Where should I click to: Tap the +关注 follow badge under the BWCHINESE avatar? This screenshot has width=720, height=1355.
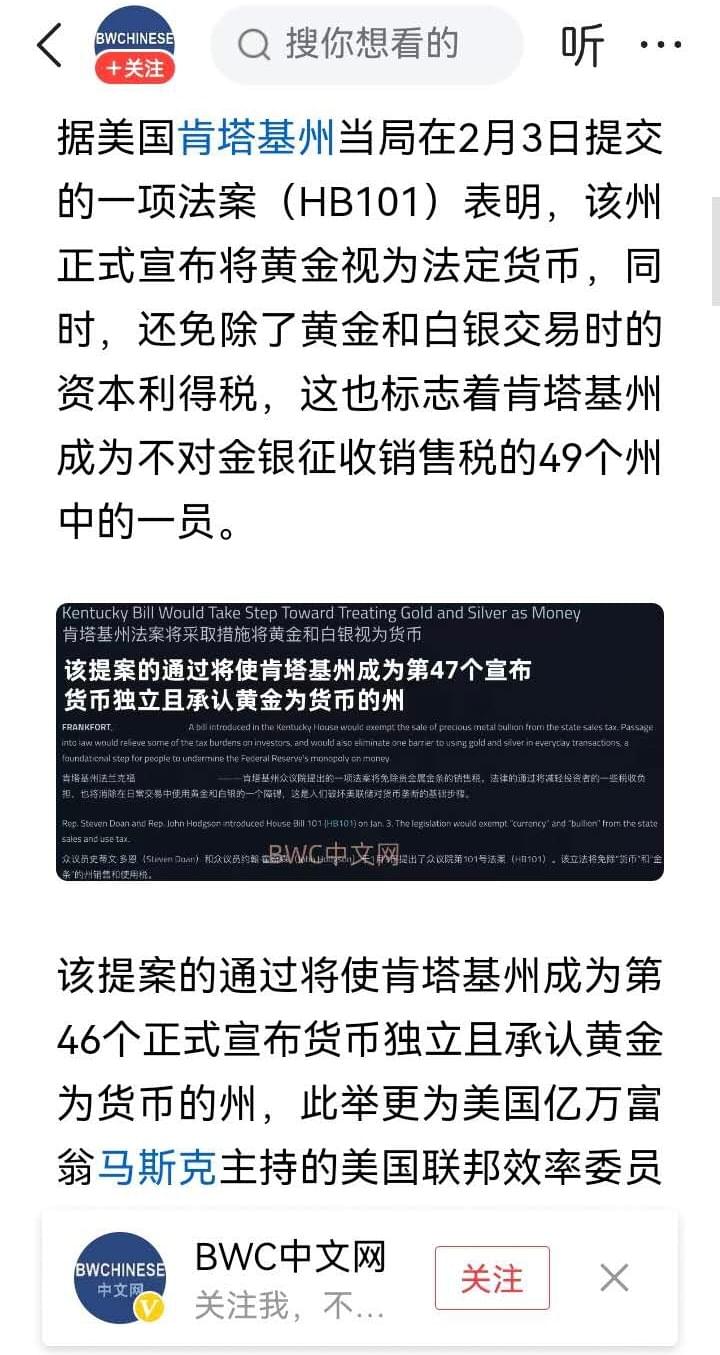tap(135, 68)
